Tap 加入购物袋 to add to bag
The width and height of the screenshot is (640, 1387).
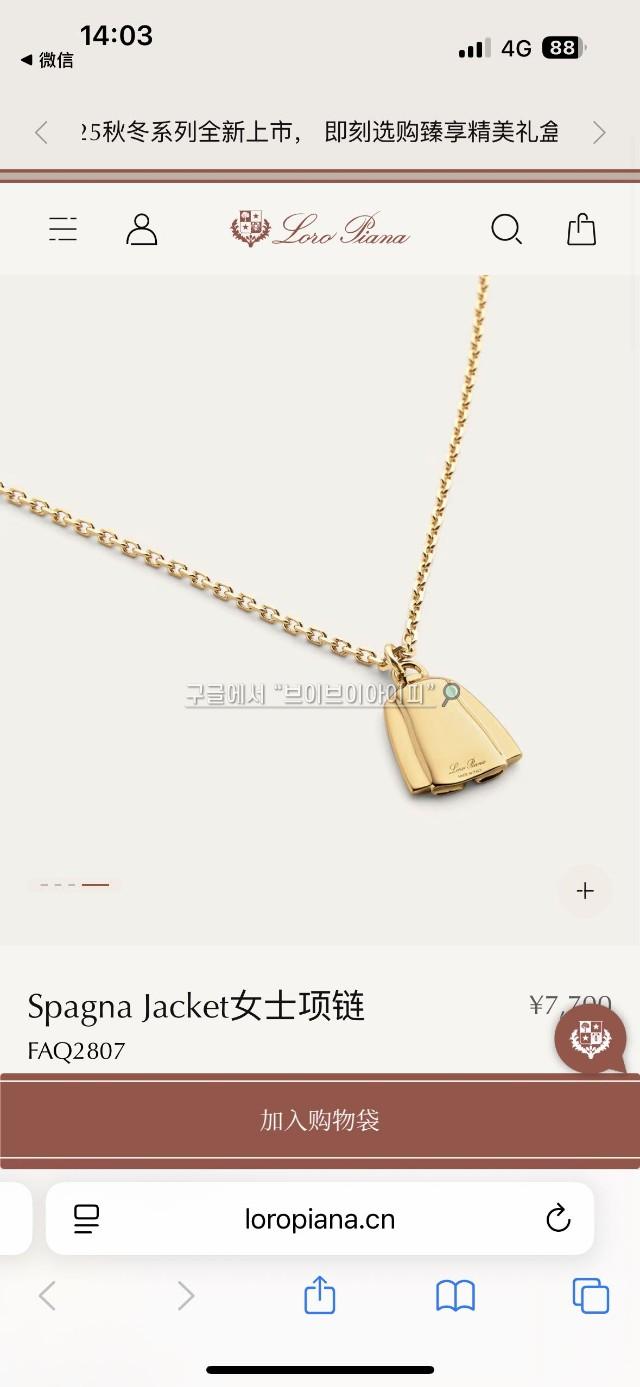tap(320, 1120)
